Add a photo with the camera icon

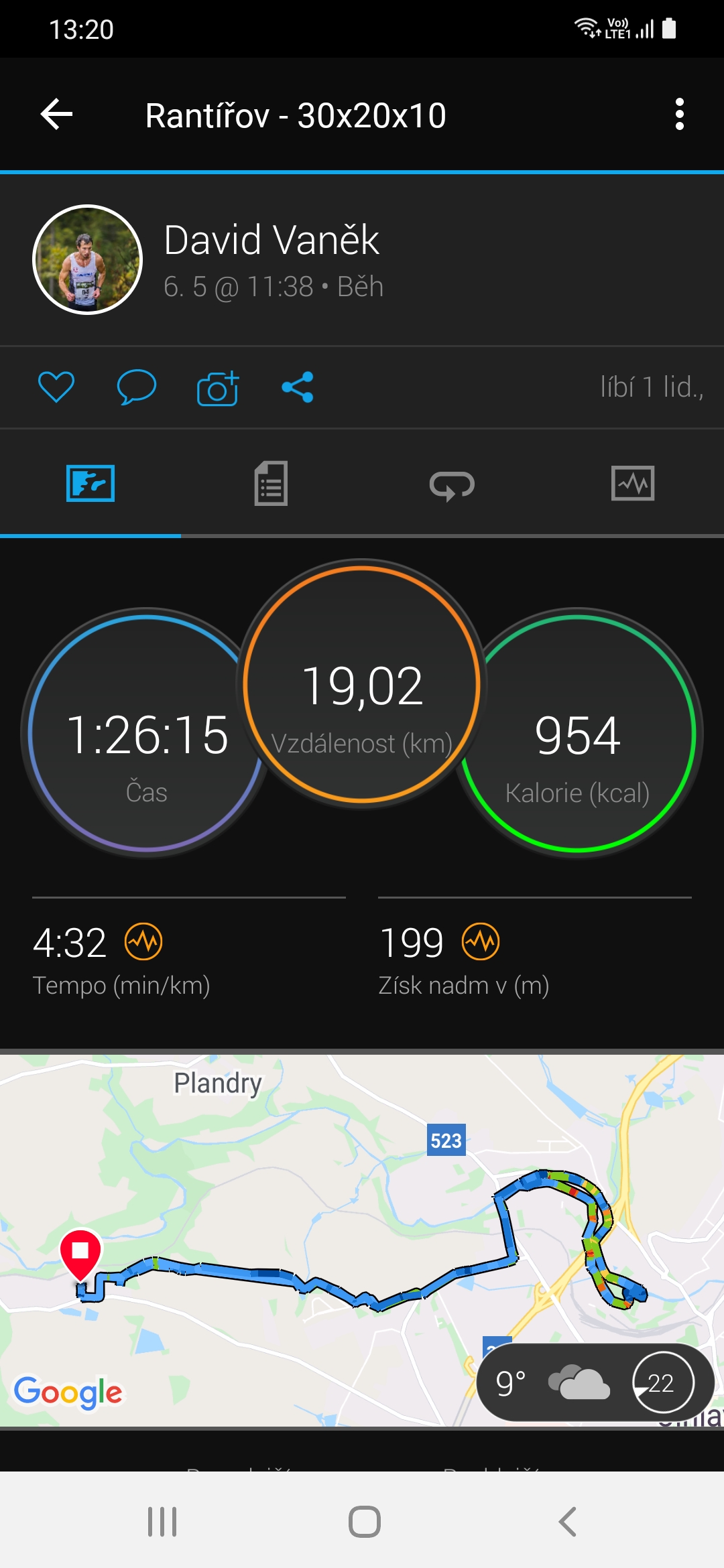coord(218,387)
